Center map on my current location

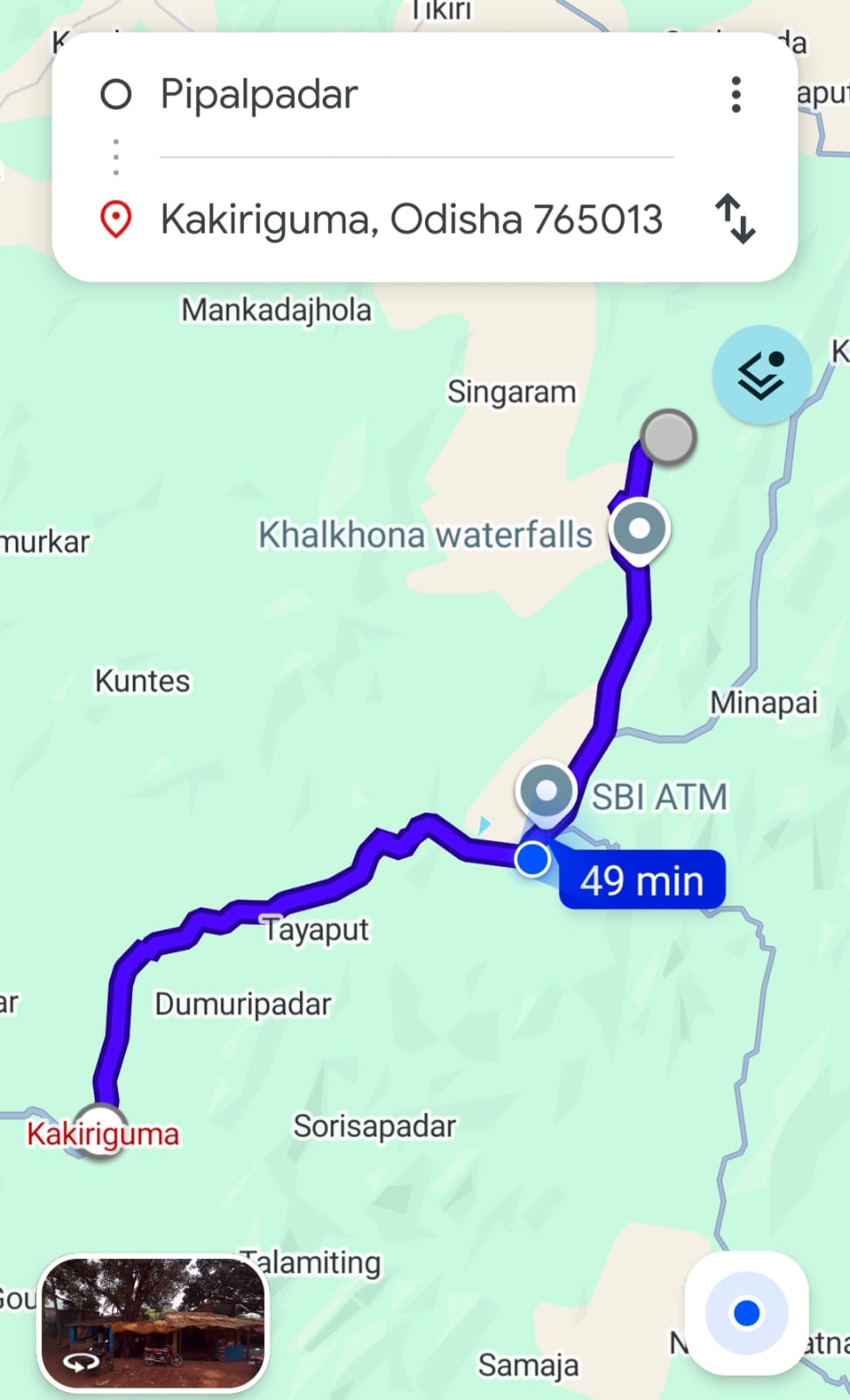pos(746,1312)
